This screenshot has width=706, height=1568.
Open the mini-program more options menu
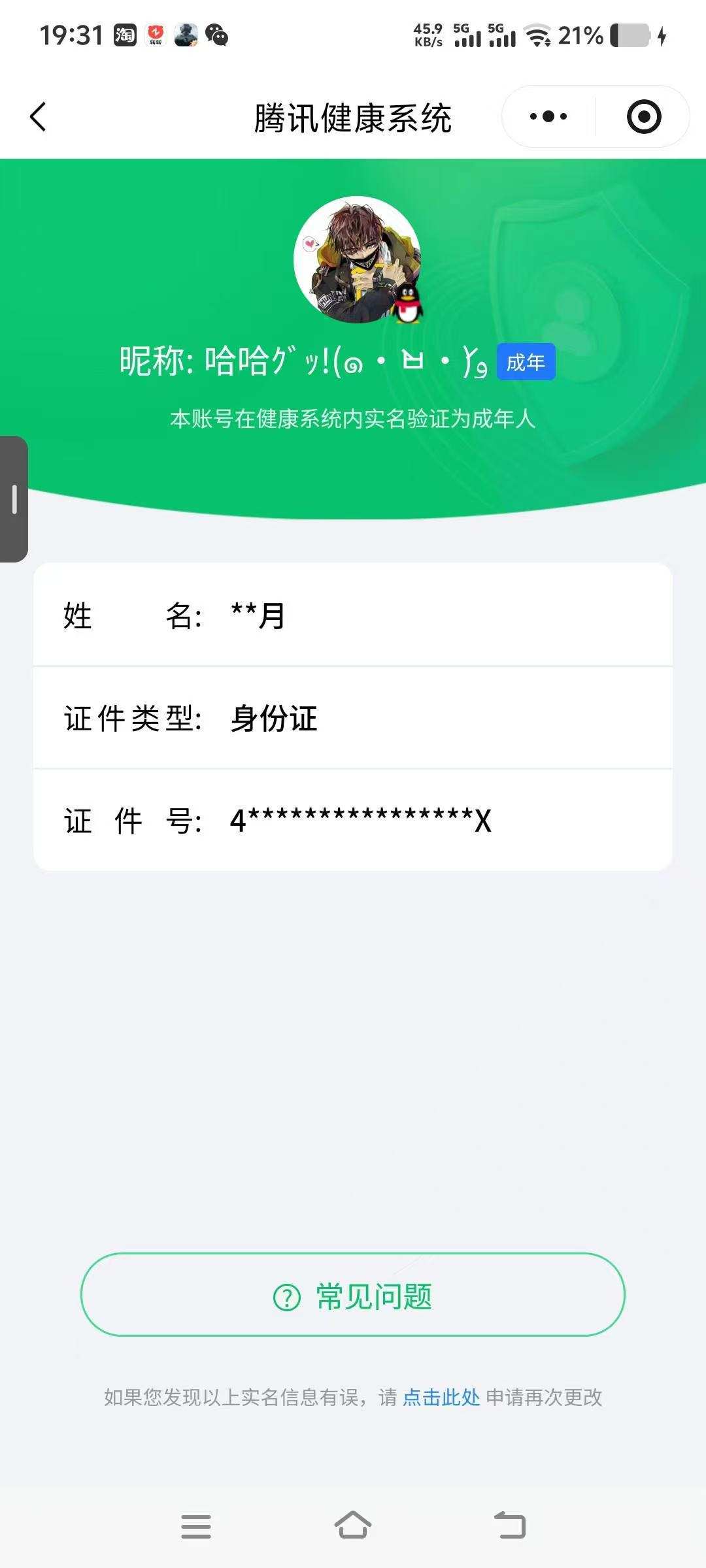click(x=546, y=116)
